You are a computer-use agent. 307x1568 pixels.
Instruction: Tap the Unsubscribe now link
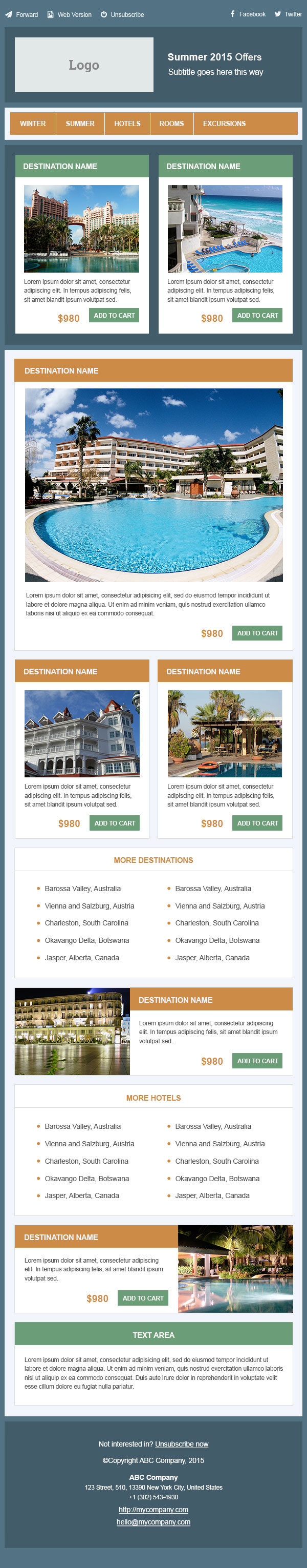182,1444
